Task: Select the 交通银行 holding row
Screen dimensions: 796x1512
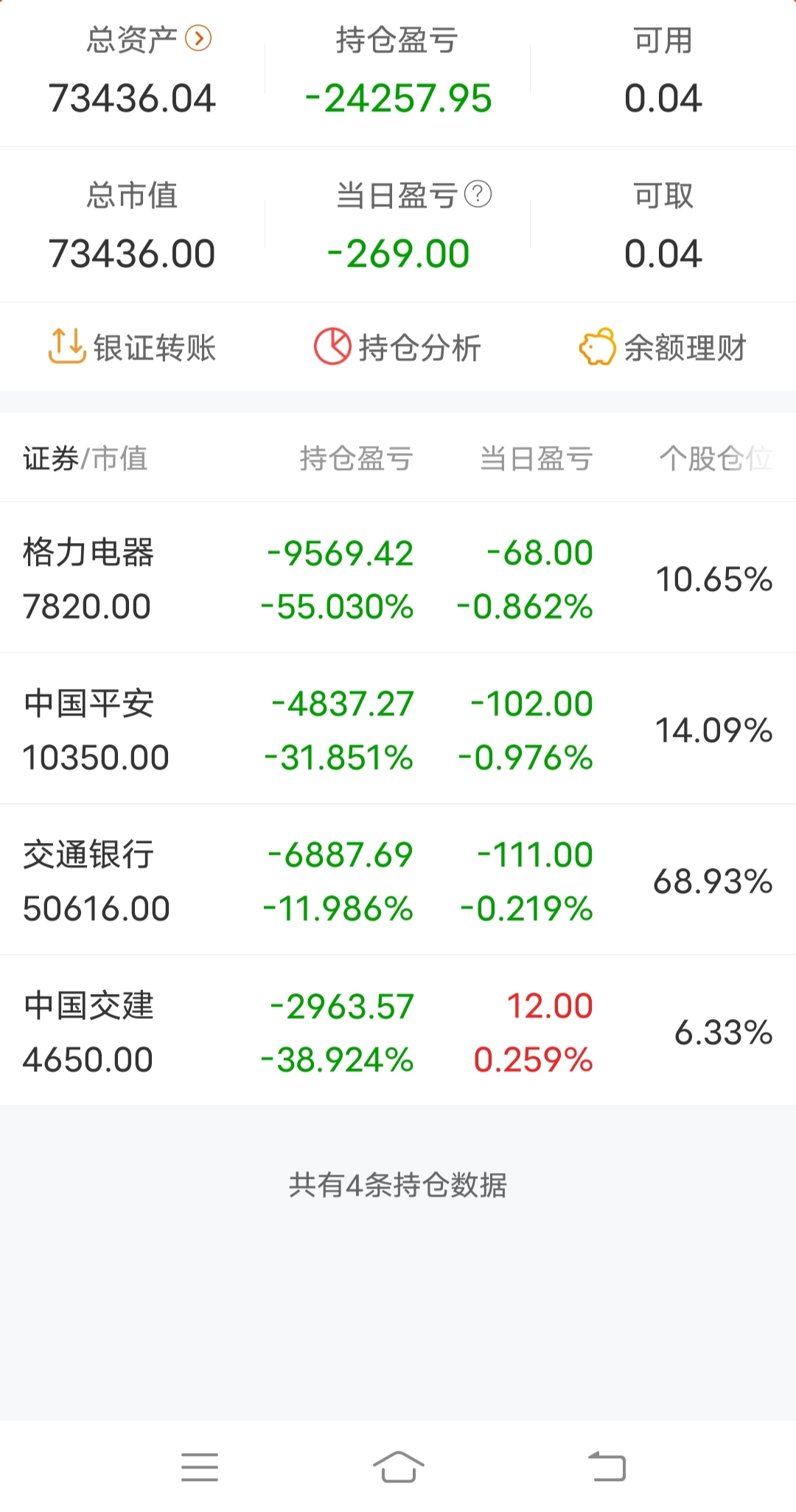Action: click(398, 881)
